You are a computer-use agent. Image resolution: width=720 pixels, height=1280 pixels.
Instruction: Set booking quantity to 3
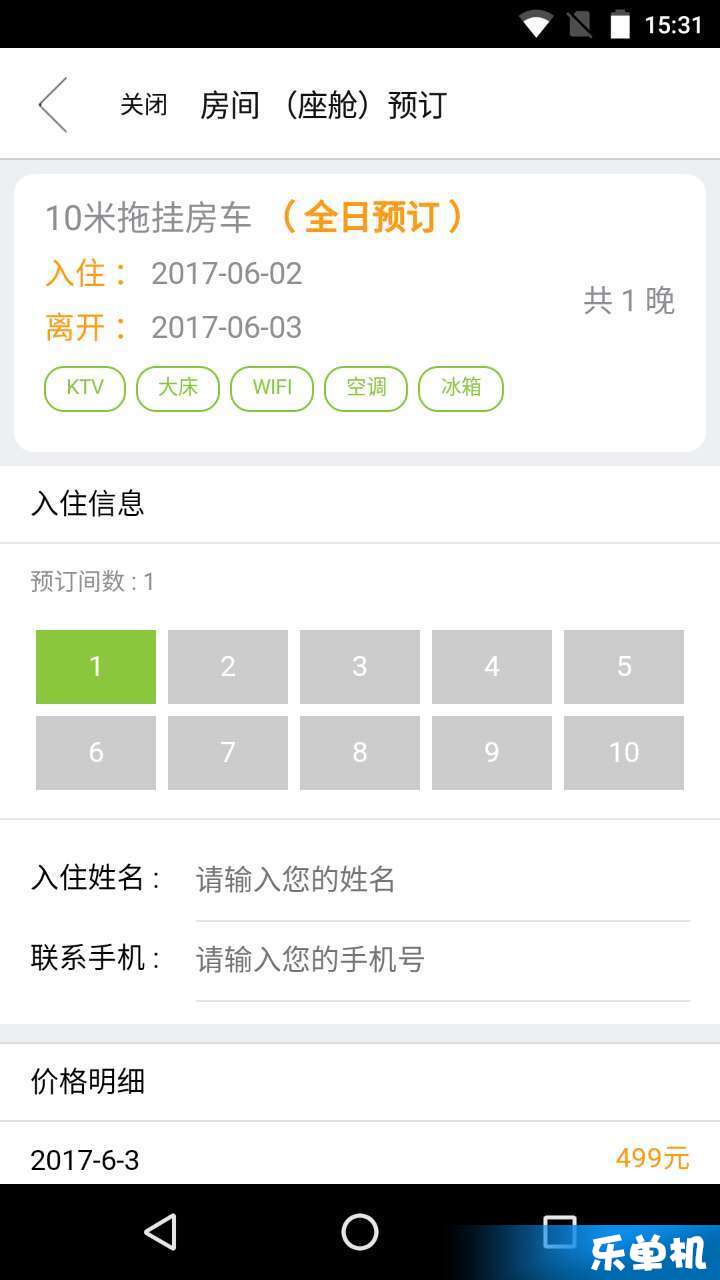[360, 667]
